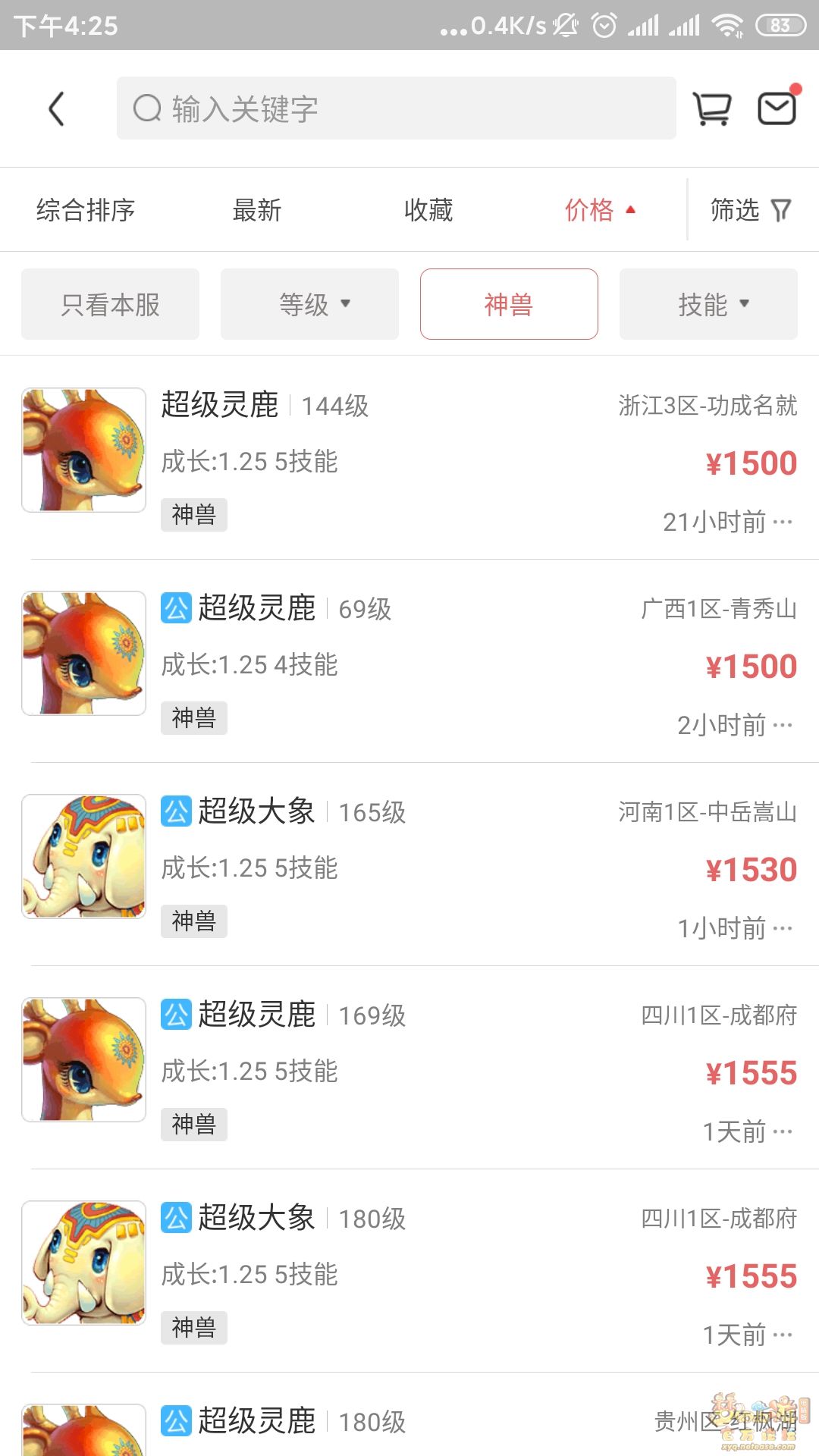Tap the more dots beside 21小时前

point(783,522)
